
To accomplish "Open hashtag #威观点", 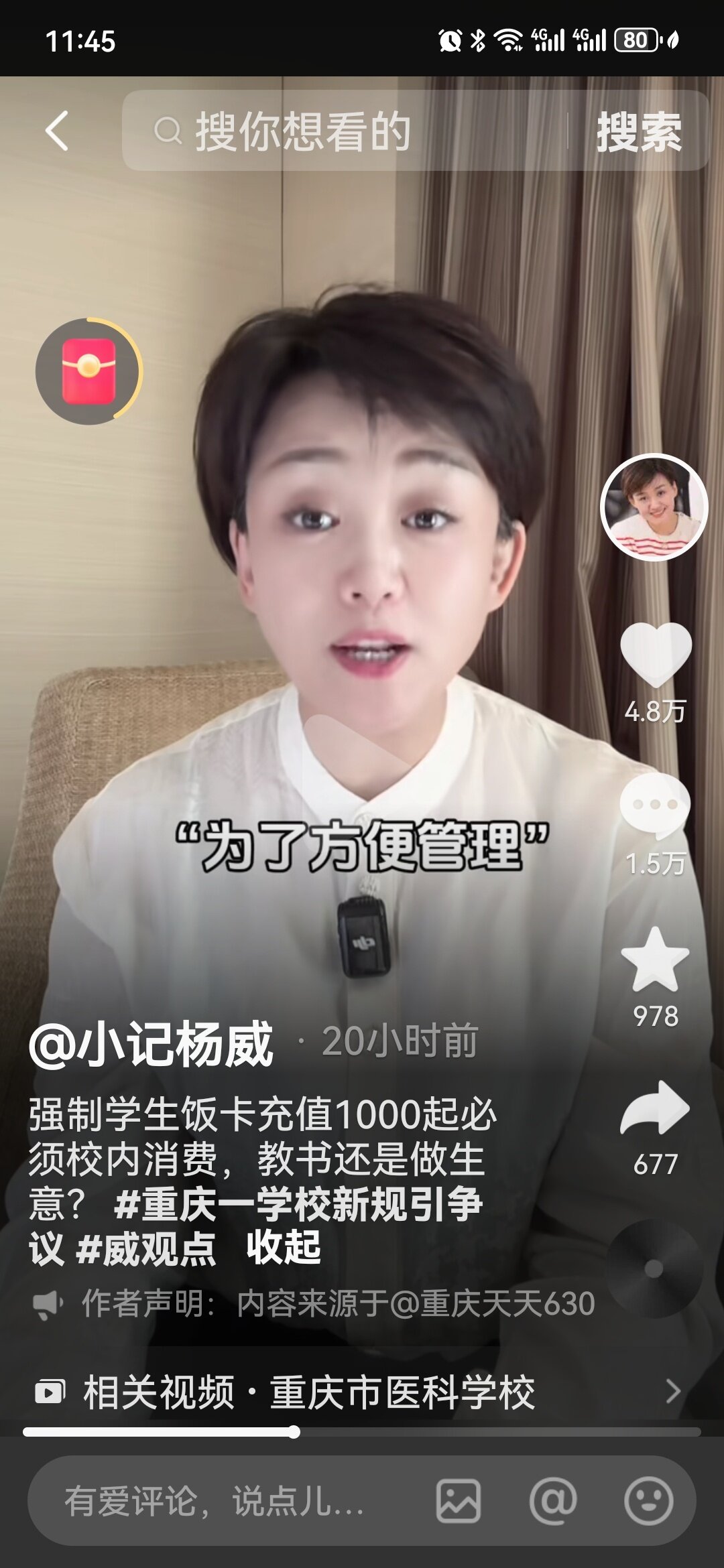I will pos(146,1249).
